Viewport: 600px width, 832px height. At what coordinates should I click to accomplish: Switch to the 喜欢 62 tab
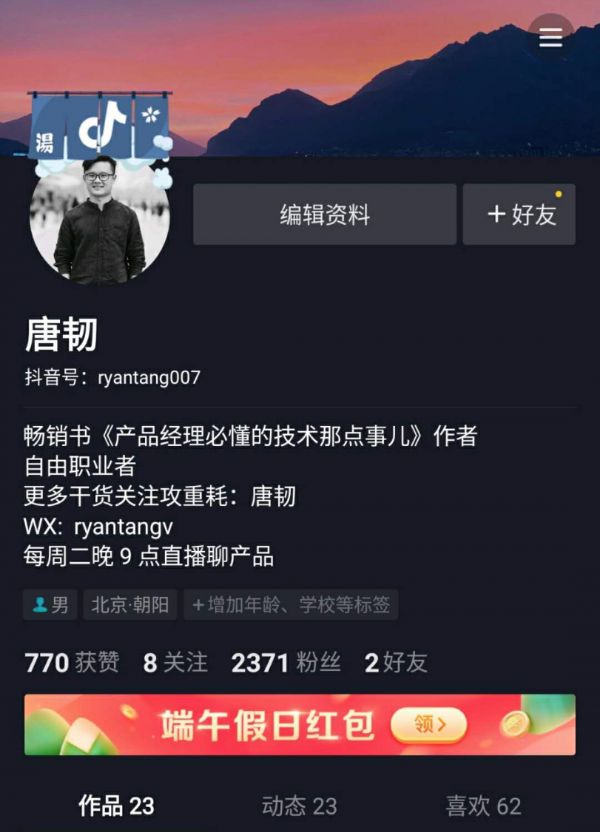[x=483, y=806]
